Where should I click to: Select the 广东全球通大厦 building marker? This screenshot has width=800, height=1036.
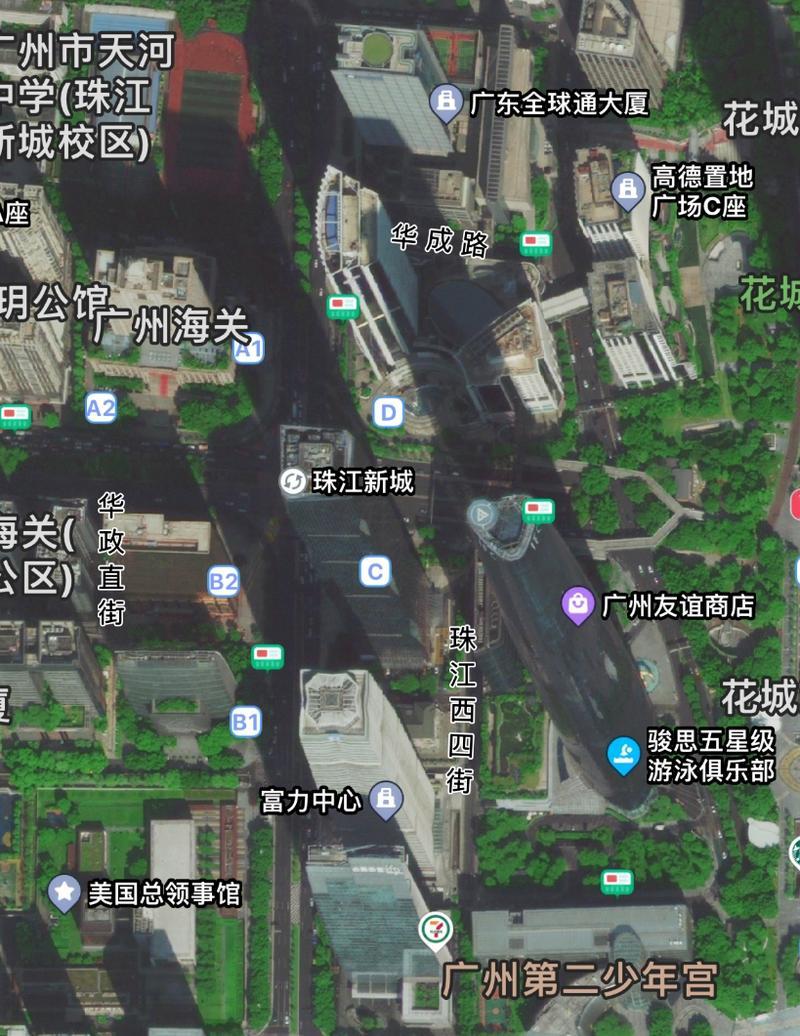point(445,102)
